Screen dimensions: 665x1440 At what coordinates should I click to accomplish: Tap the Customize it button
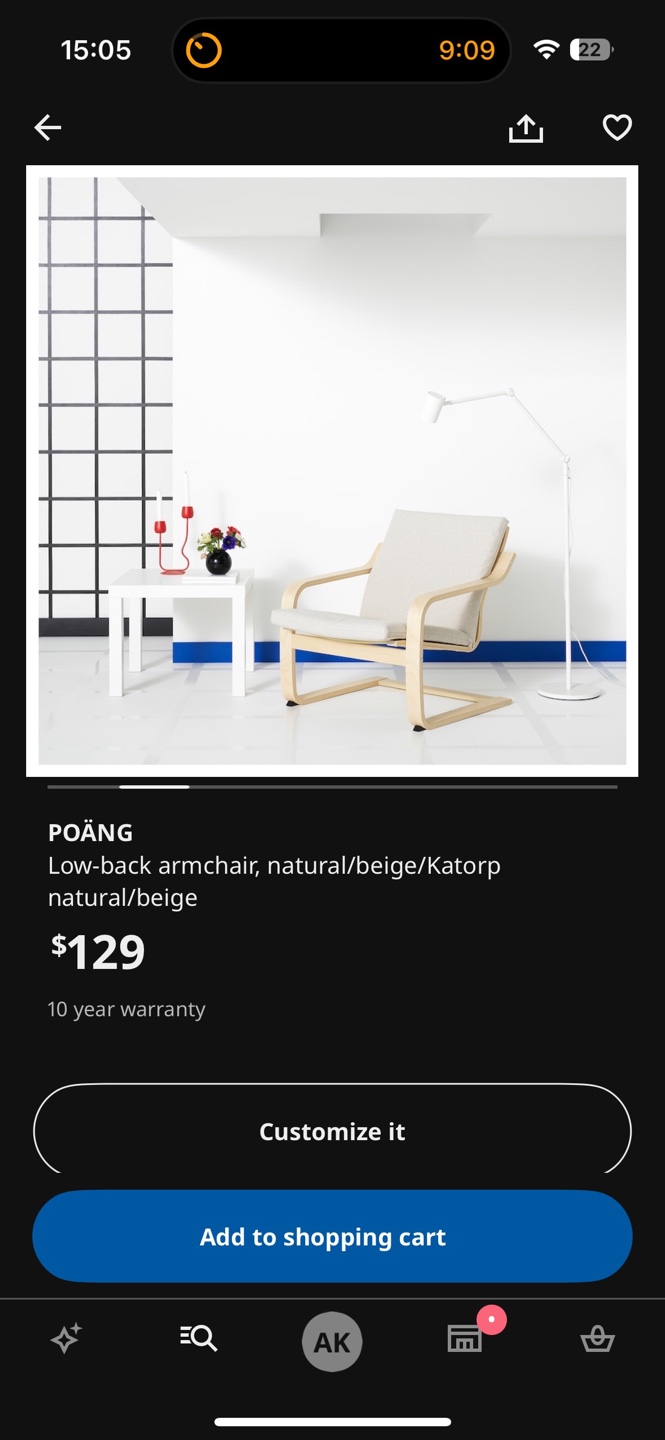332,1131
